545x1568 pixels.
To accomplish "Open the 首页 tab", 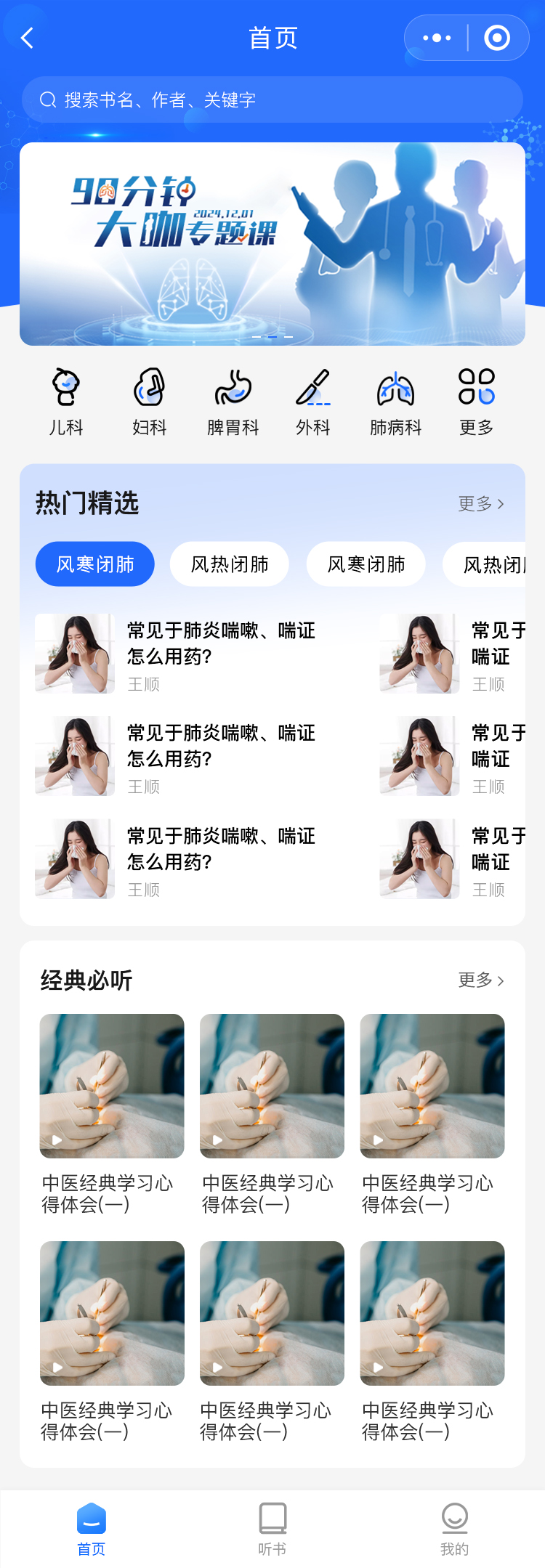I will (x=92, y=1528).
